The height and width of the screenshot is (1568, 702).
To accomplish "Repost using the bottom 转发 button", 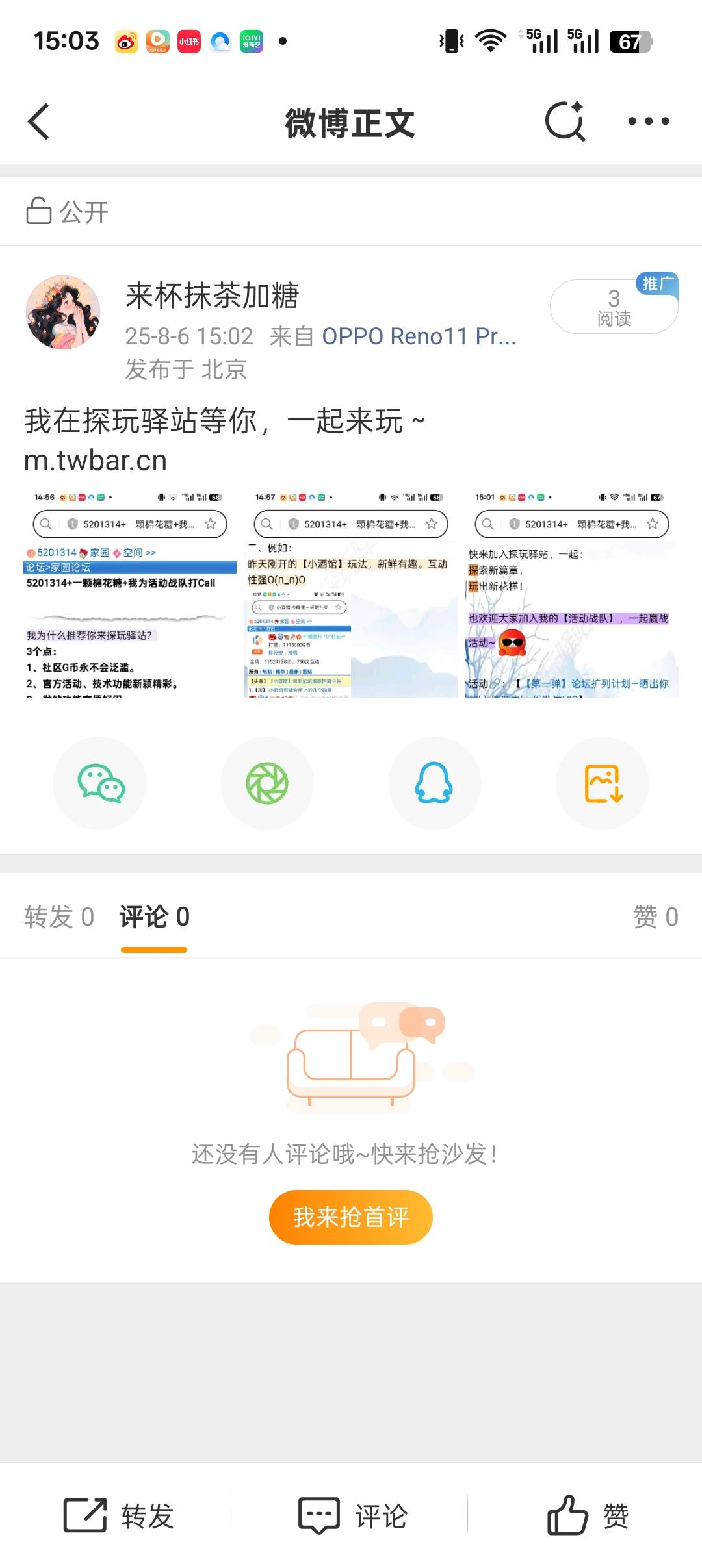I will coord(119,1516).
